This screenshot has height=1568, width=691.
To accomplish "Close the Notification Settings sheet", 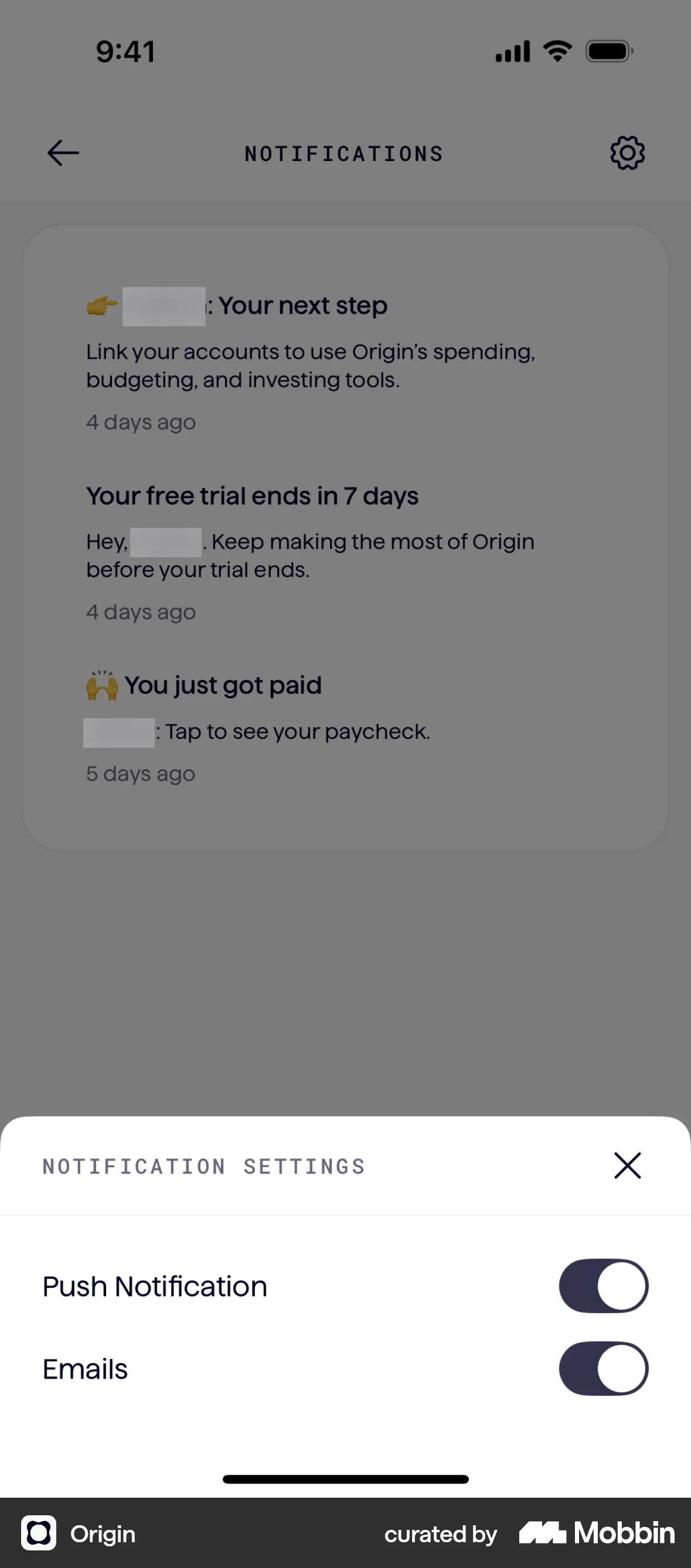I will click(x=627, y=1165).
